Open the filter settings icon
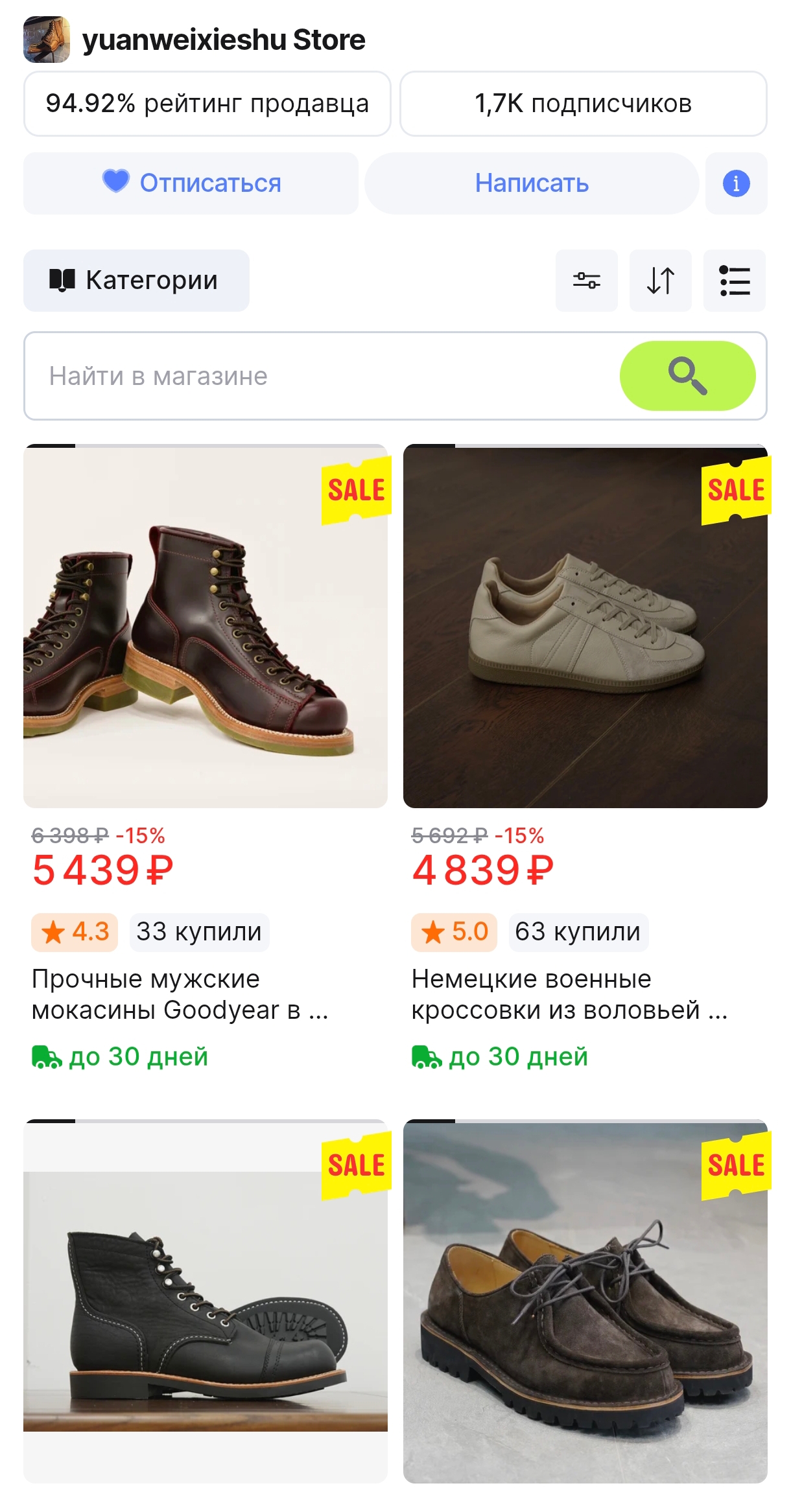This screenshot has height=1512, width=791. (586, 281)
